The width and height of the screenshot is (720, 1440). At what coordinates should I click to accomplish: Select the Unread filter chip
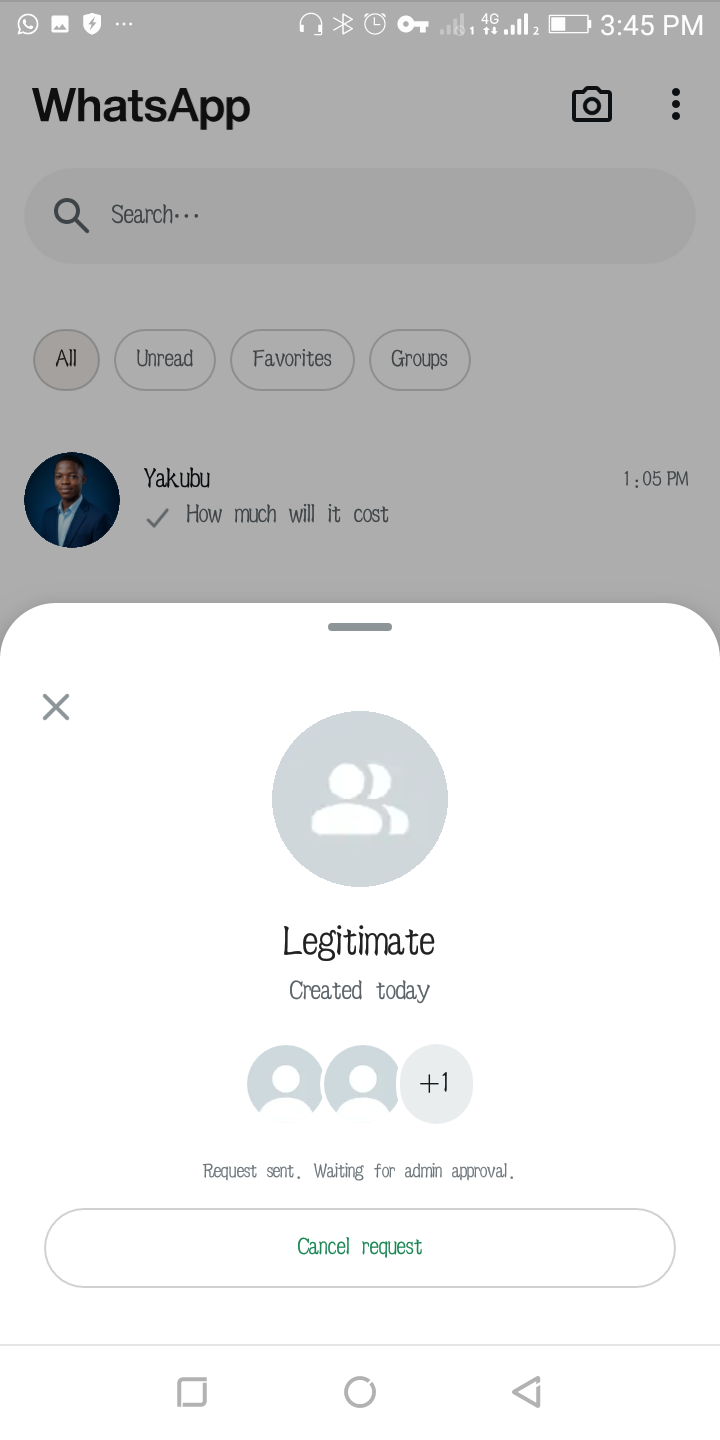click(x=164, y=359)
